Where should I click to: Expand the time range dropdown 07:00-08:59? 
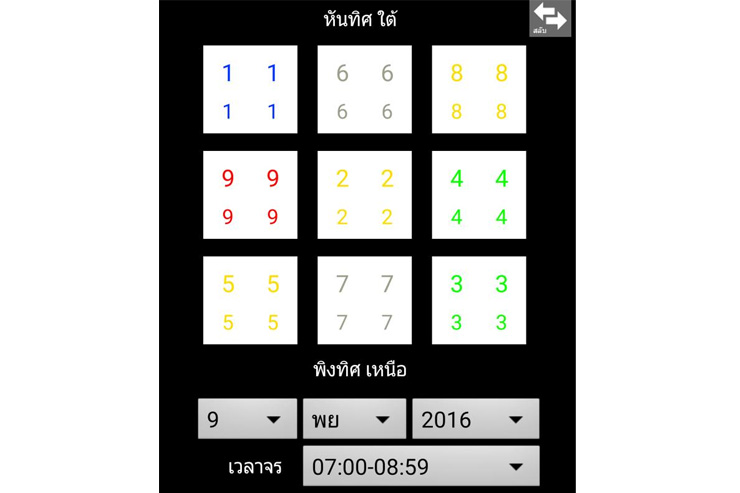point(420,466)
